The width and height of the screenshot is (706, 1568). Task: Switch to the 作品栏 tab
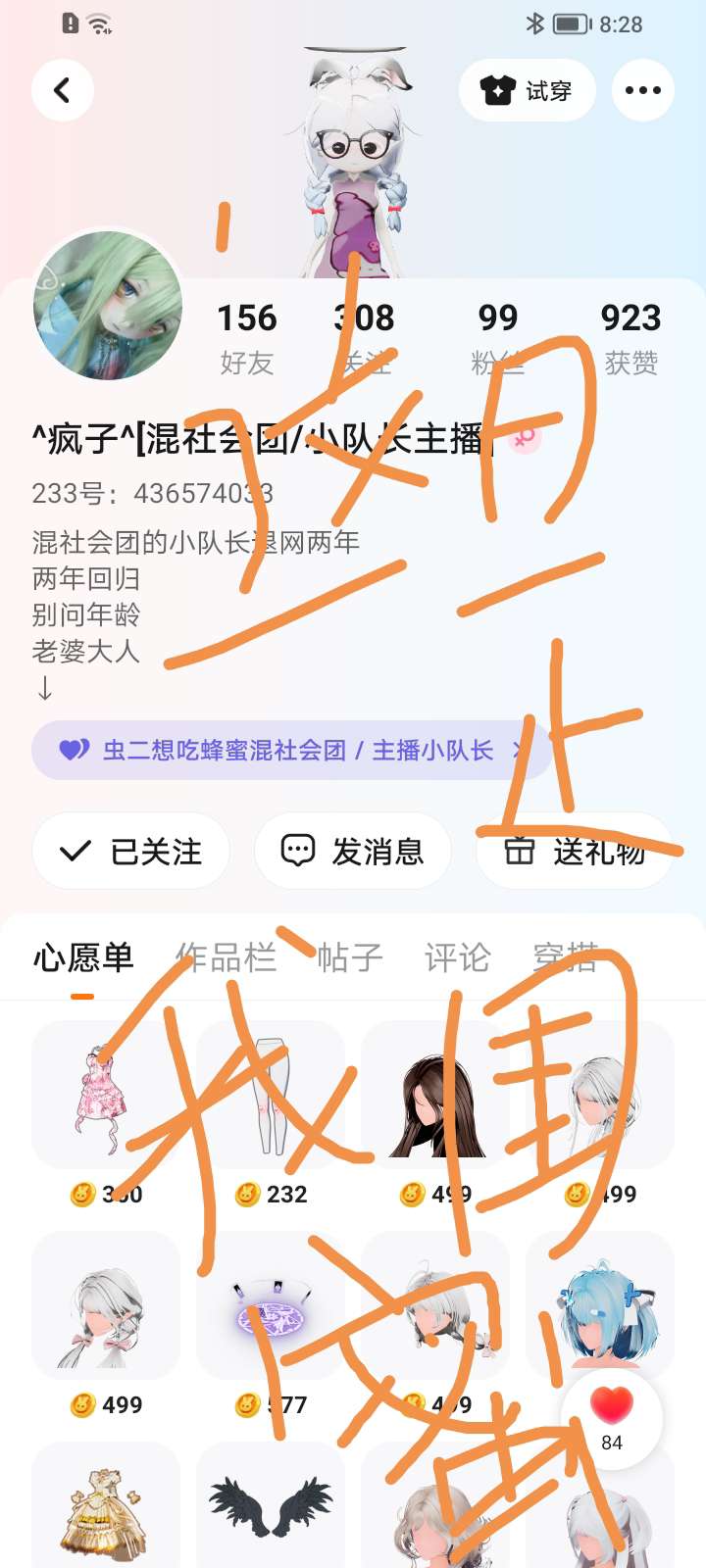point(226,957)
